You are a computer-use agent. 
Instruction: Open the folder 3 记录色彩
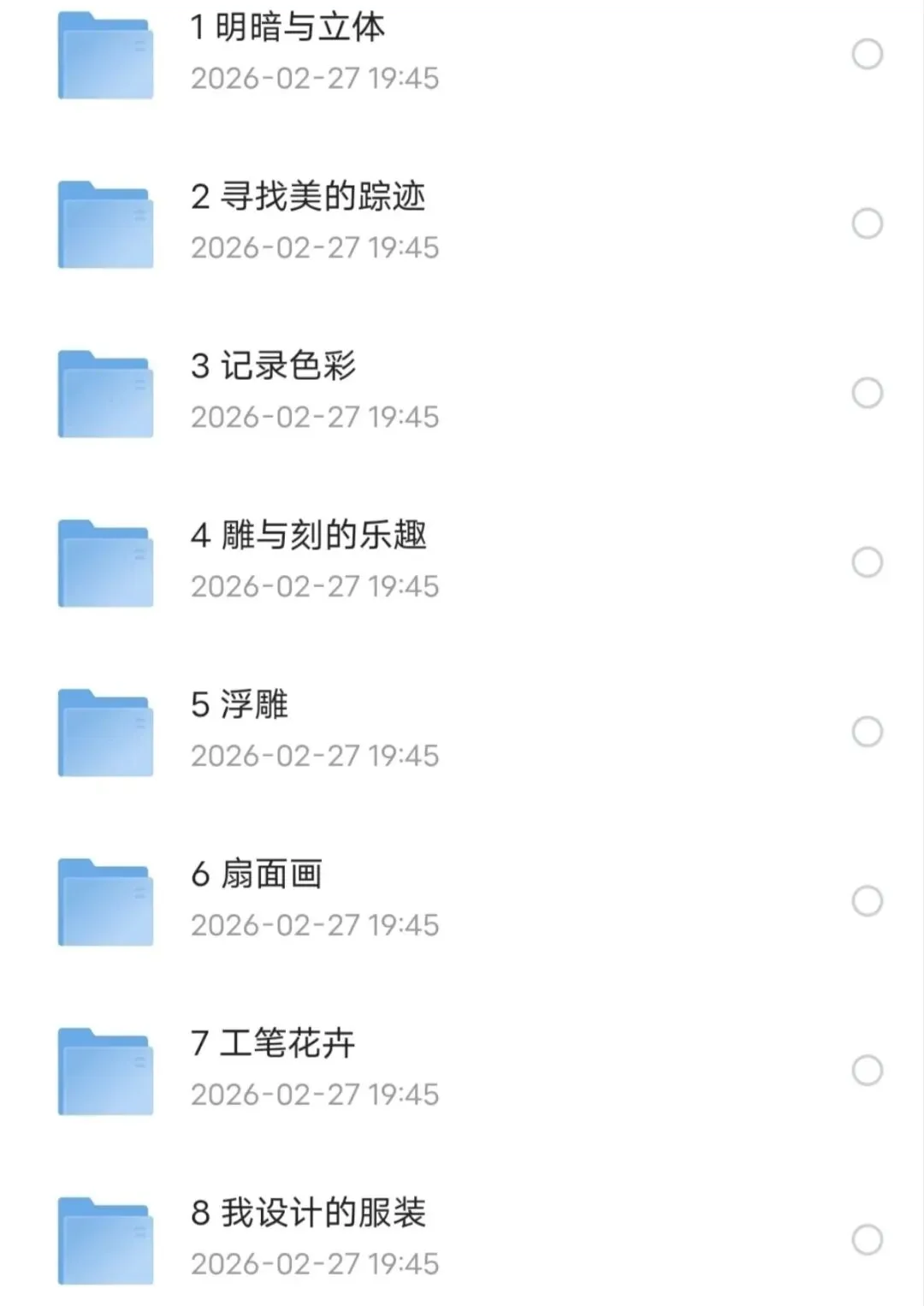click(x=273, y=367)
